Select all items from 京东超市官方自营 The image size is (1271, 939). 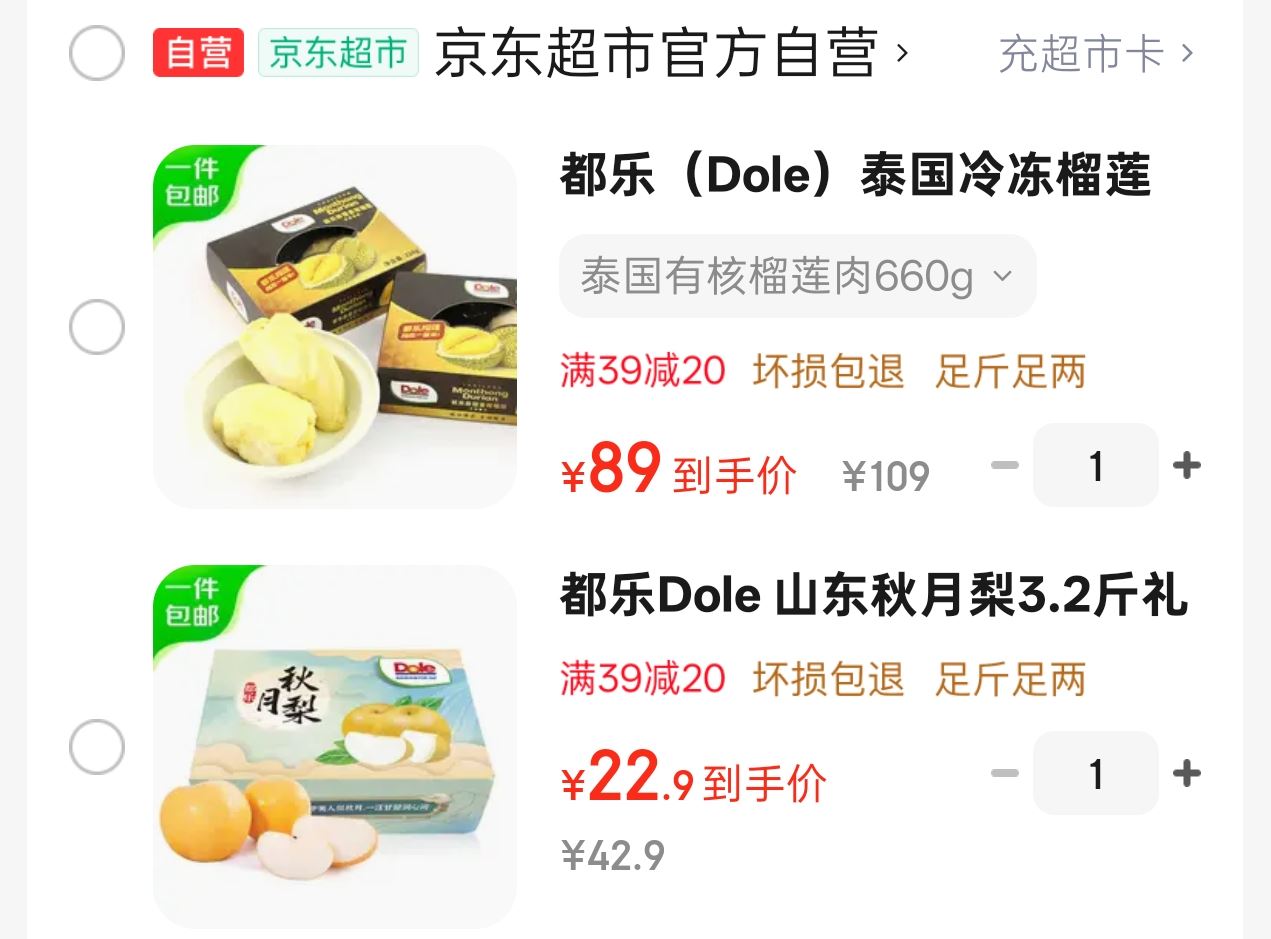coord(97,53)
